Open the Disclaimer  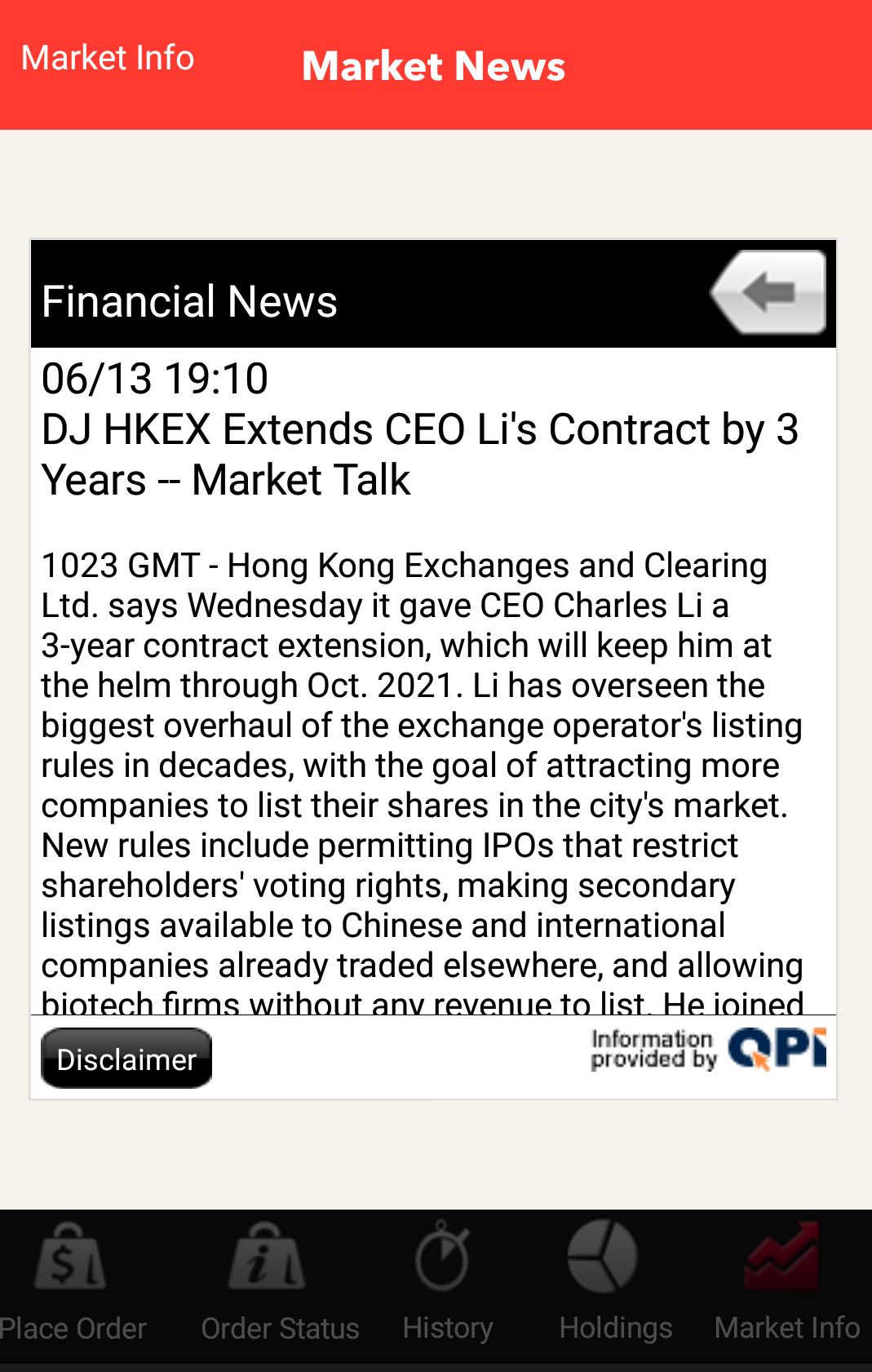click(126, 1059)
